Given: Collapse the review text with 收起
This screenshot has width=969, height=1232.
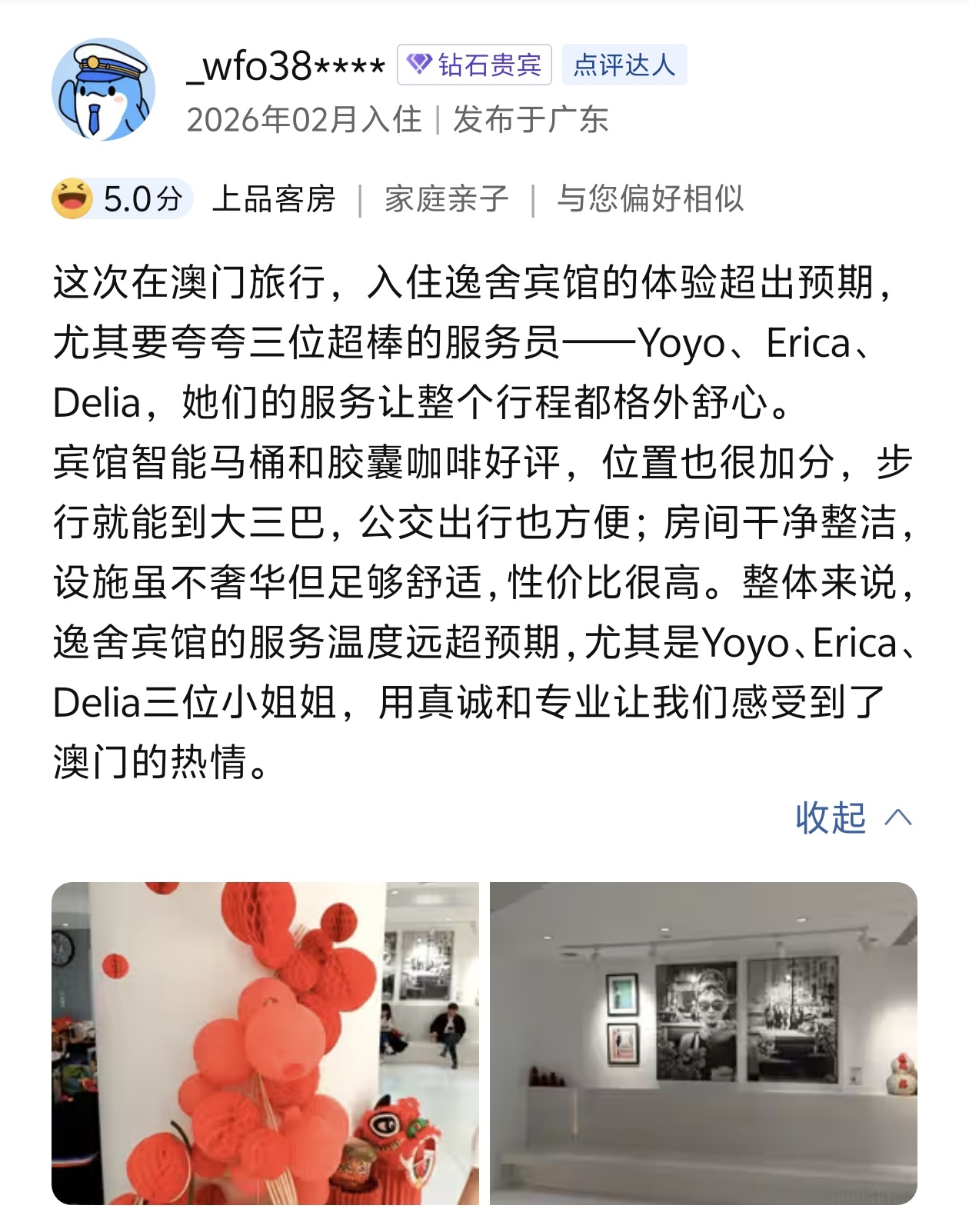Looking at the screenshot, I should pyautogui.click(x=852, y=817).
